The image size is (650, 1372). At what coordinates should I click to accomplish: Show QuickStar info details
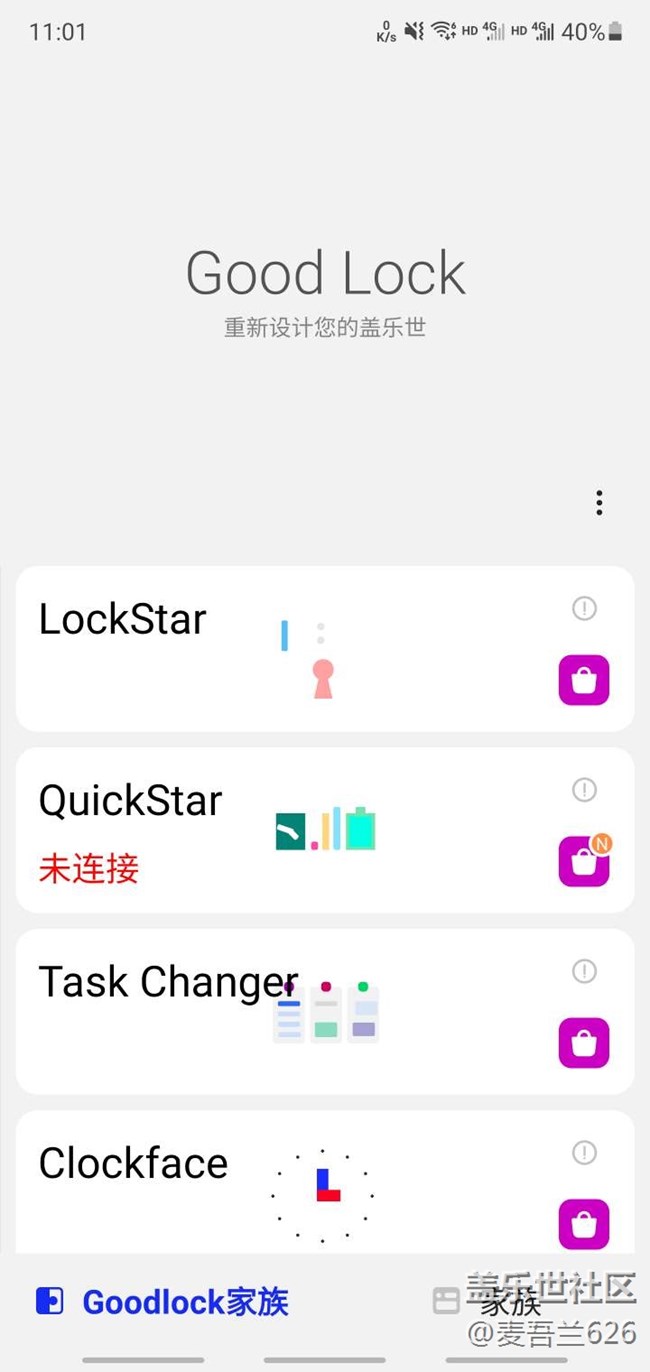point(584,790)
